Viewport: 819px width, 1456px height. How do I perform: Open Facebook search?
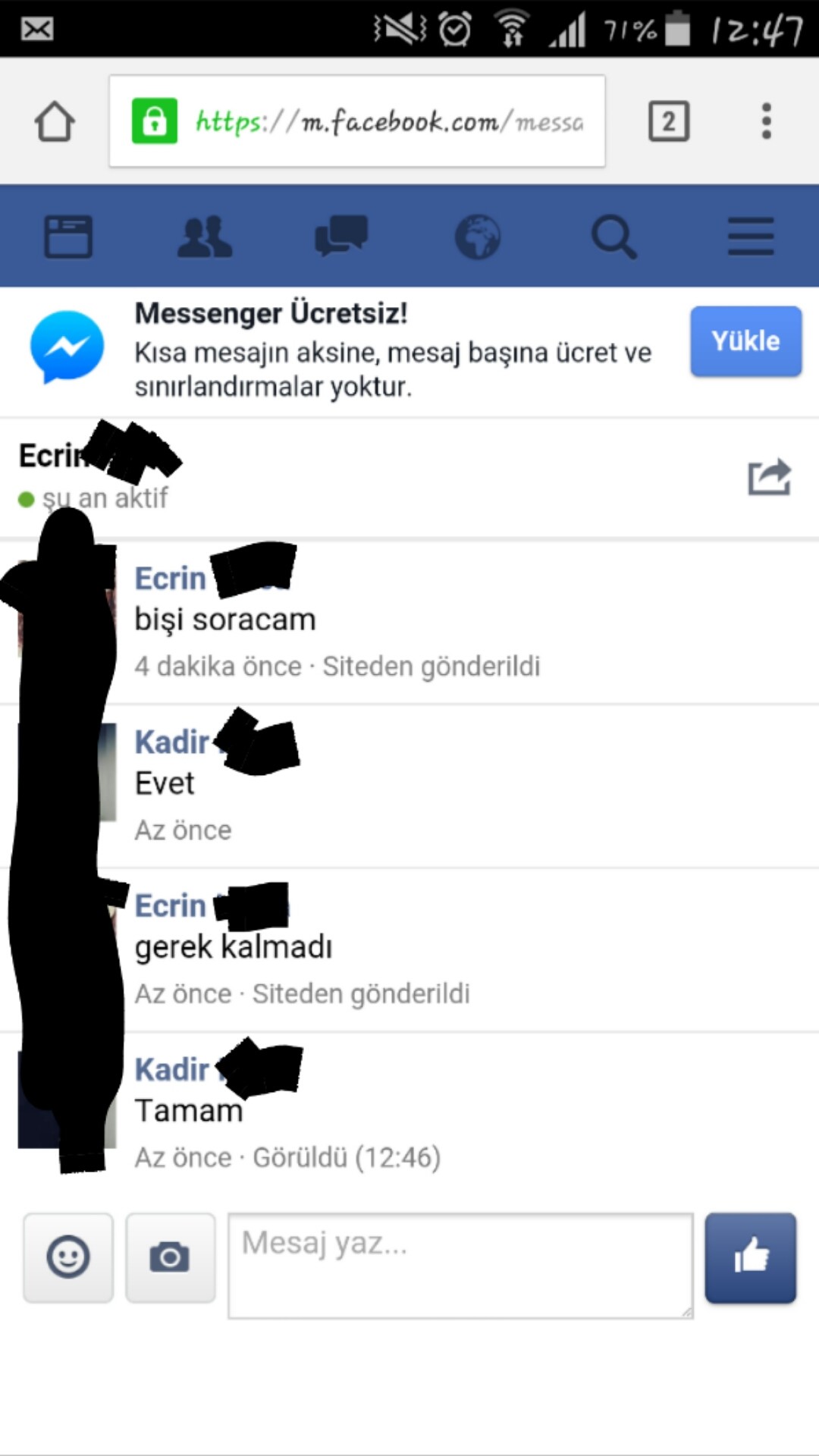tap(614, 237)
